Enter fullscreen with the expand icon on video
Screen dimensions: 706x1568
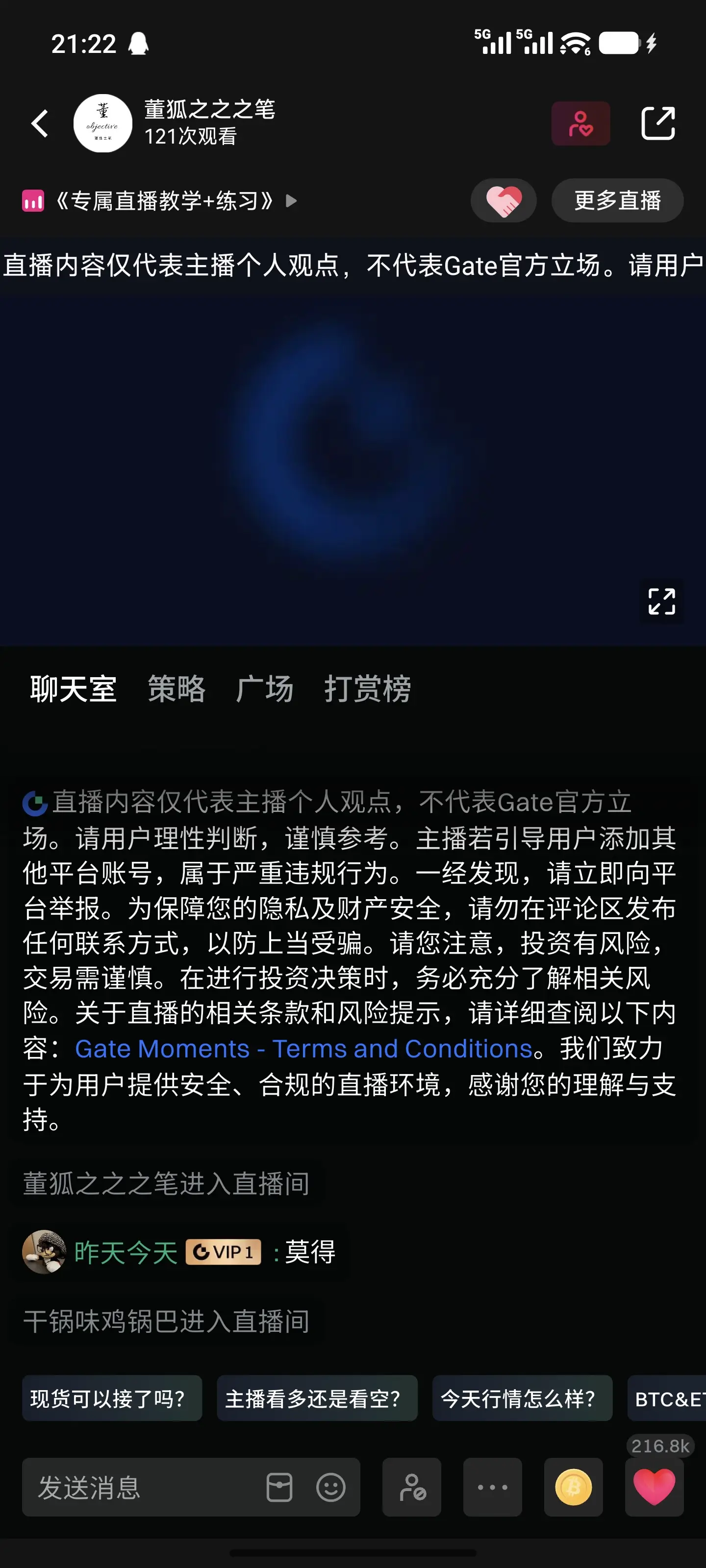[x=662, y=601]
